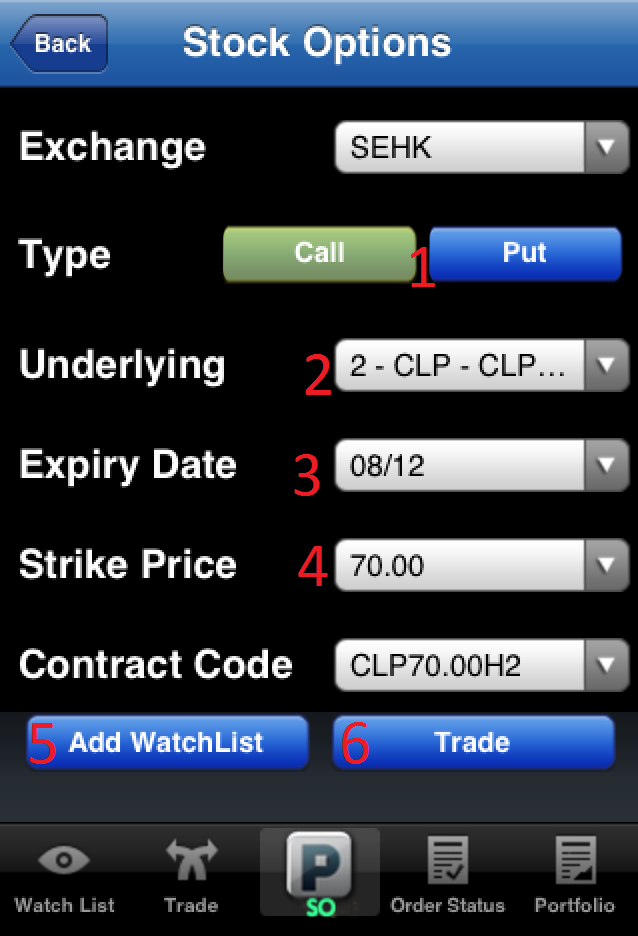638x936 pixels.
Task: Switch to the Watch List tab
Action: pos(65,879)
